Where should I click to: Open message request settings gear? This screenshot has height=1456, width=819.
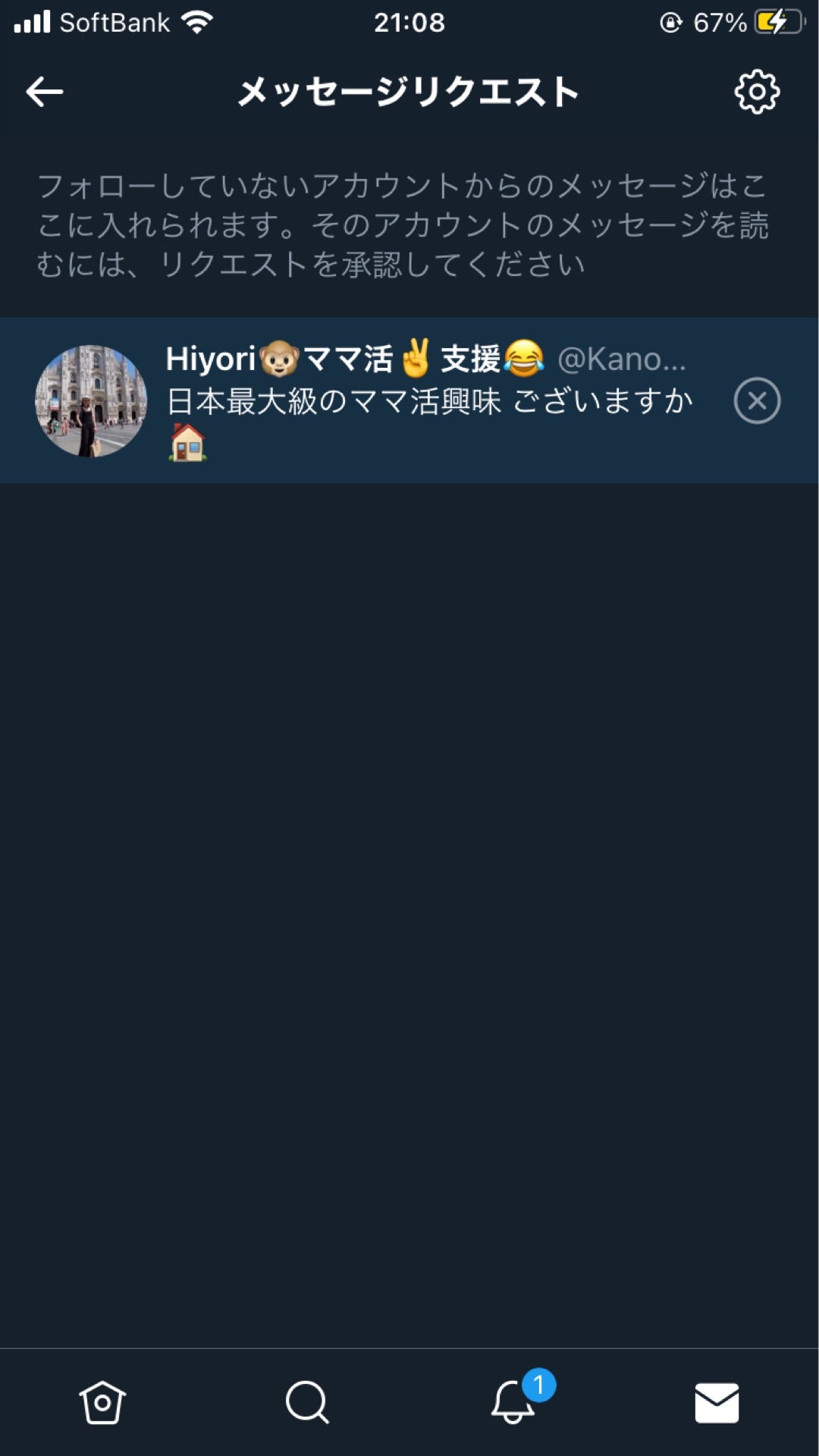tap(756, 93)
